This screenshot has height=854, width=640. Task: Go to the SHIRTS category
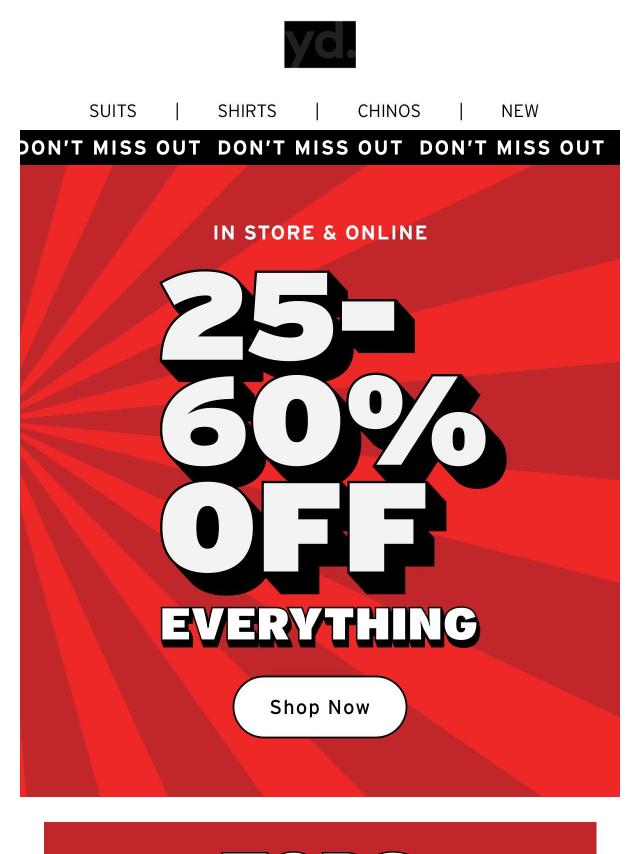(247, 111)
